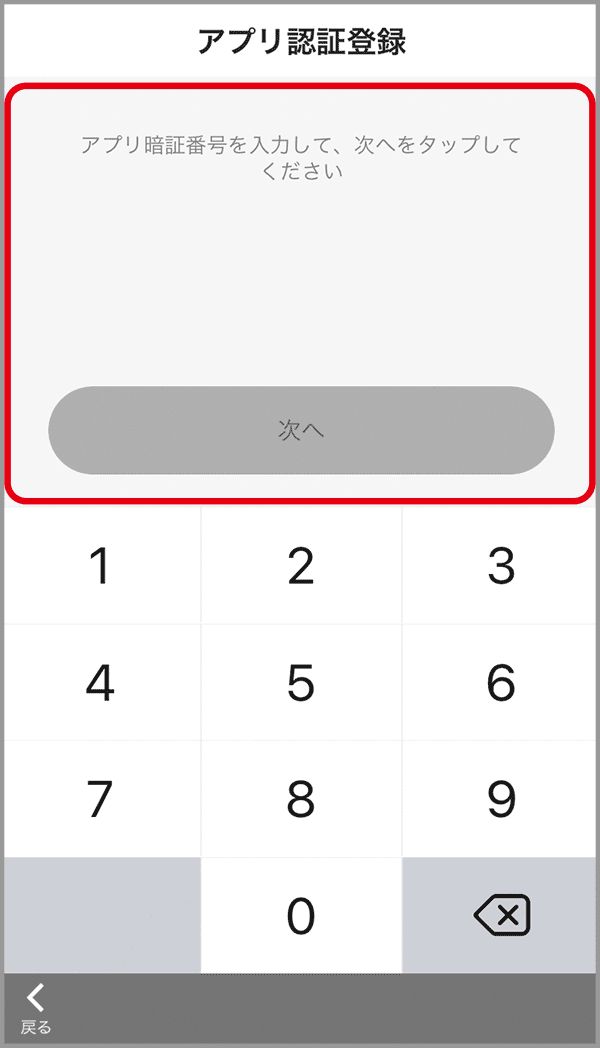The image size is (600, 1048).
Task: Enter digit 5 on the keypad
Action: [301, 682]
